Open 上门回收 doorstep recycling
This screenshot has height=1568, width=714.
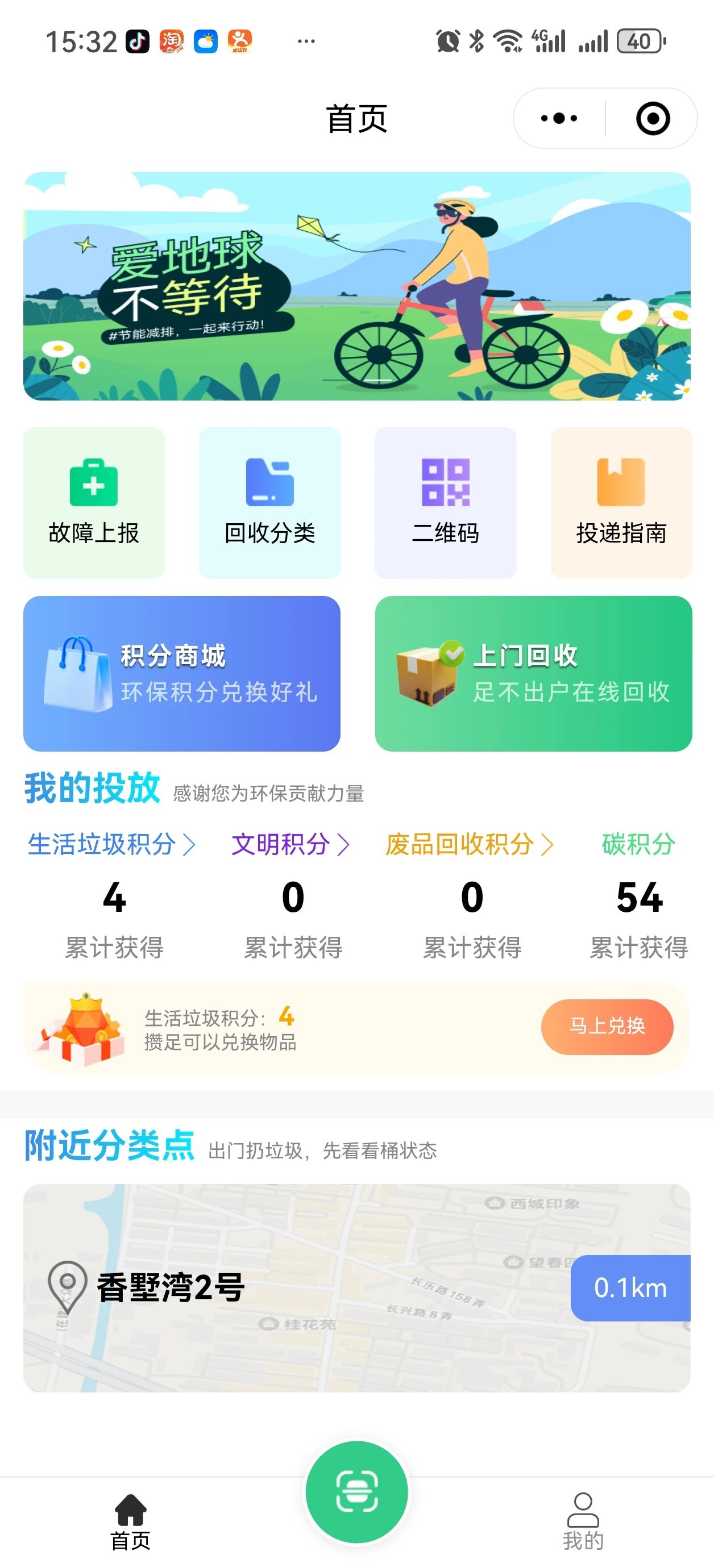pos(533,673)
